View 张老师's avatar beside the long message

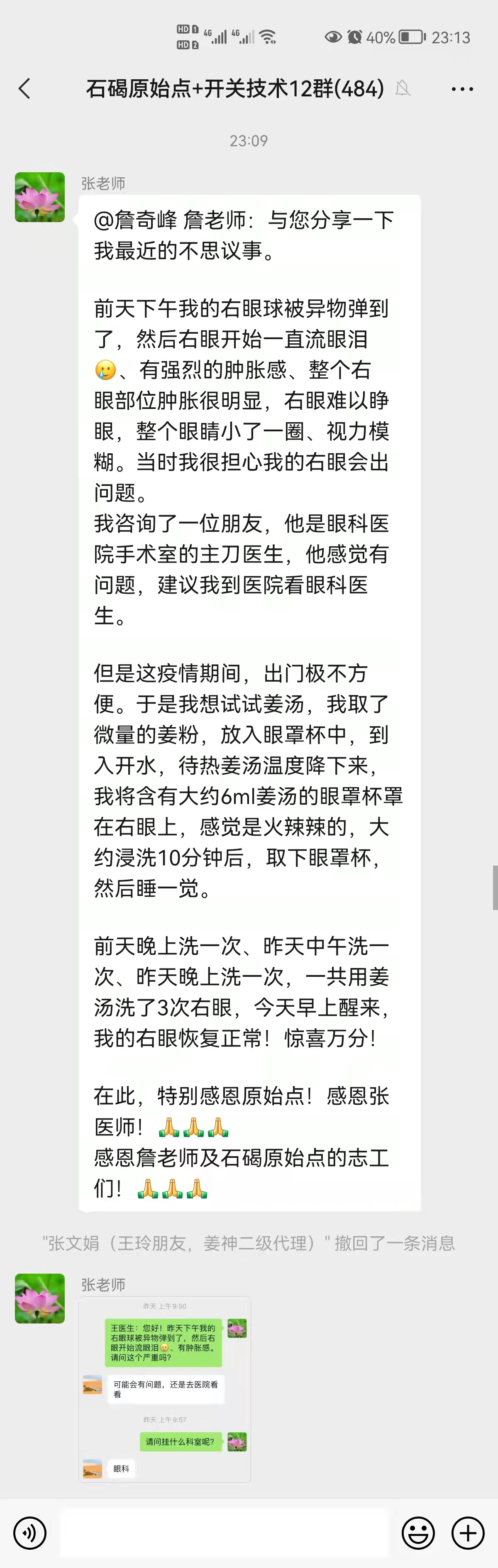[x=39, y=197]
